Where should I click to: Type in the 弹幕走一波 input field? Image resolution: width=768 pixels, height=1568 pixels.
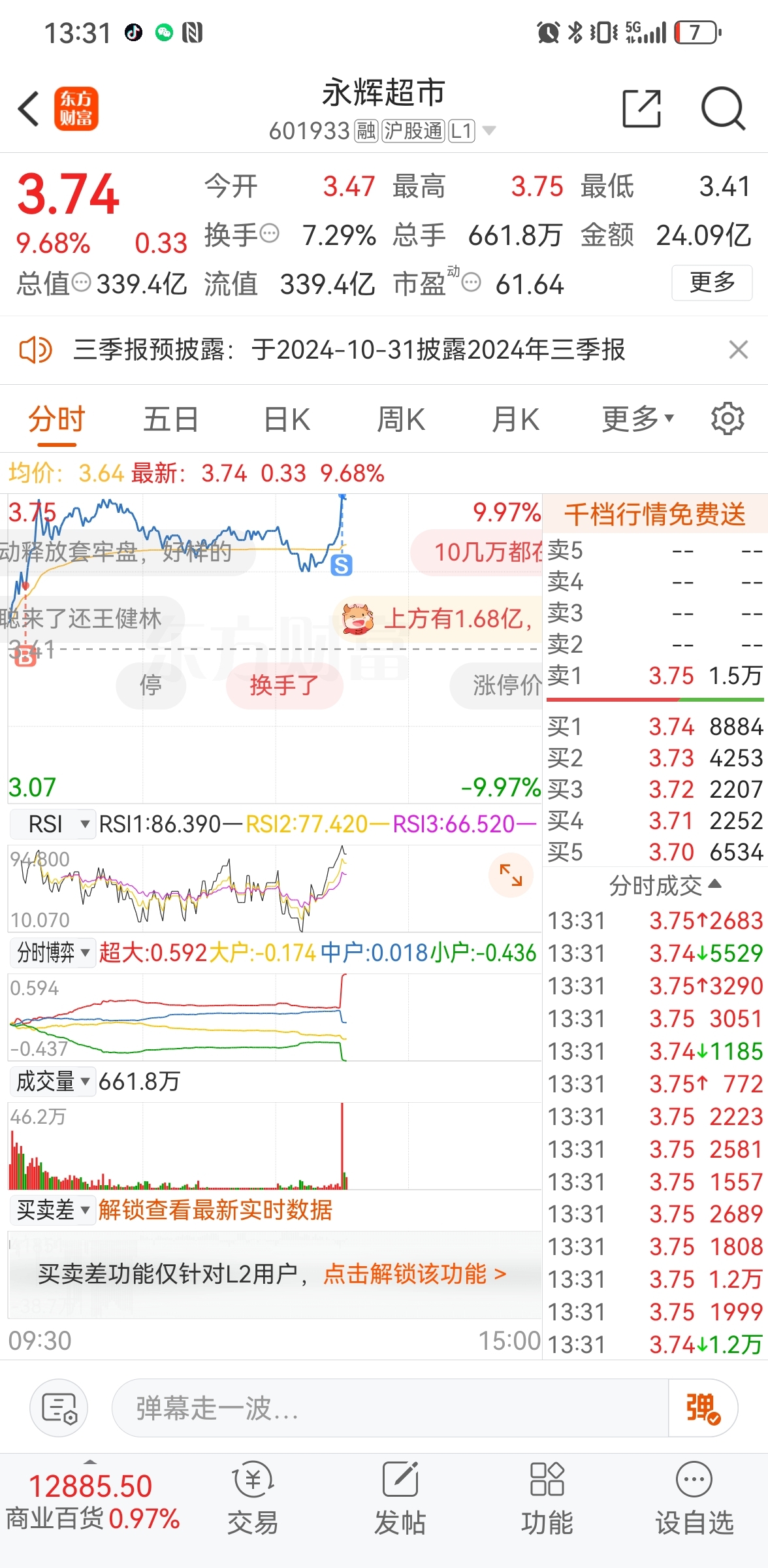[390, 1408]
